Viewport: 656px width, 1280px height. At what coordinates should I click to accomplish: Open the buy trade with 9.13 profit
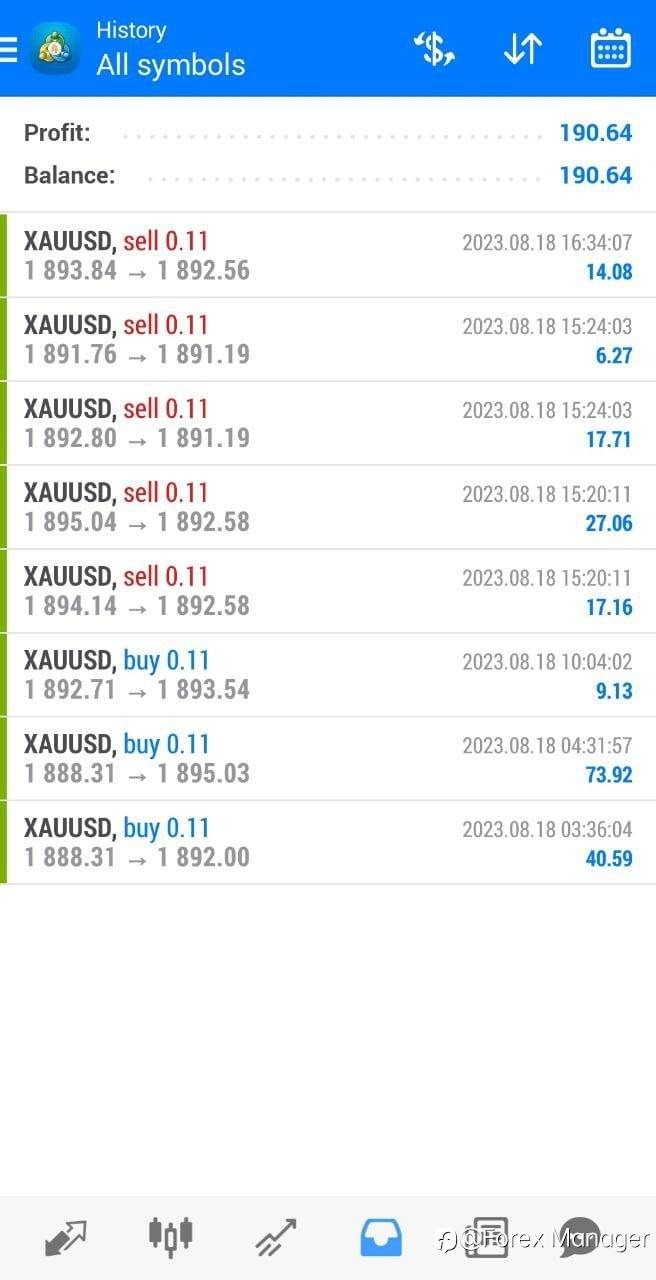(328, 675)
